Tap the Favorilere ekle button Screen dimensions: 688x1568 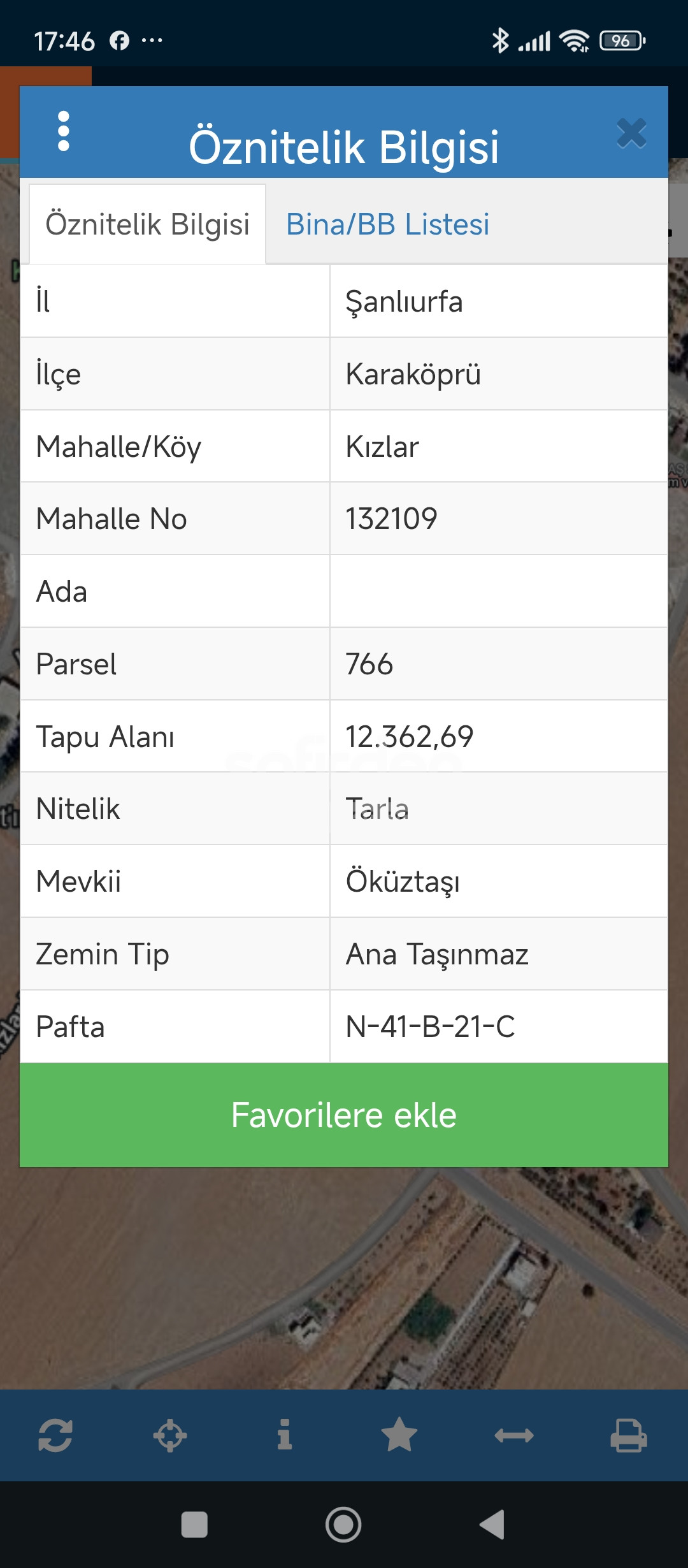click(x=344, y=1115)
